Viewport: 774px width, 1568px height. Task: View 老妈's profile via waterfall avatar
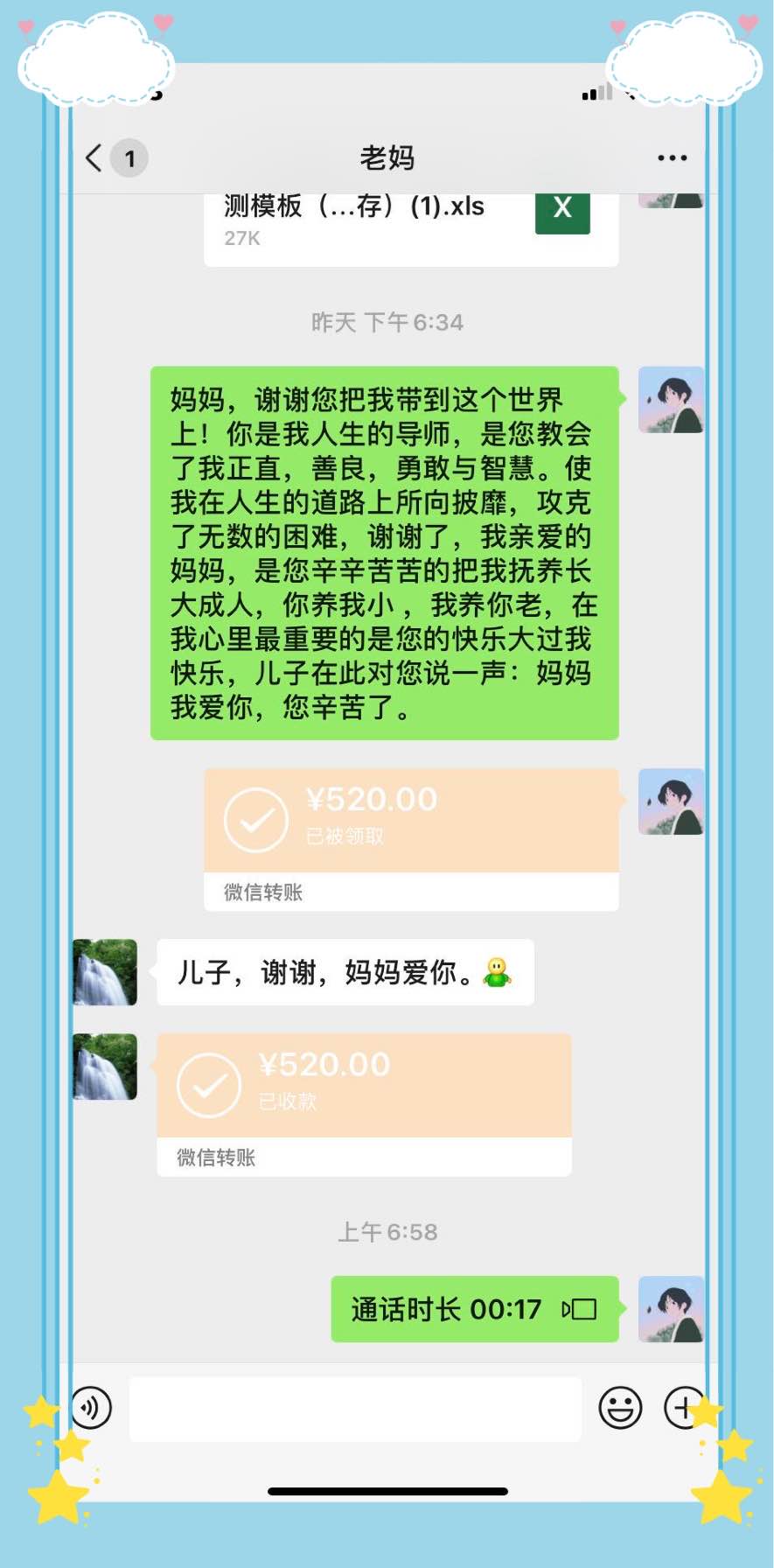[x=105, y=972]
